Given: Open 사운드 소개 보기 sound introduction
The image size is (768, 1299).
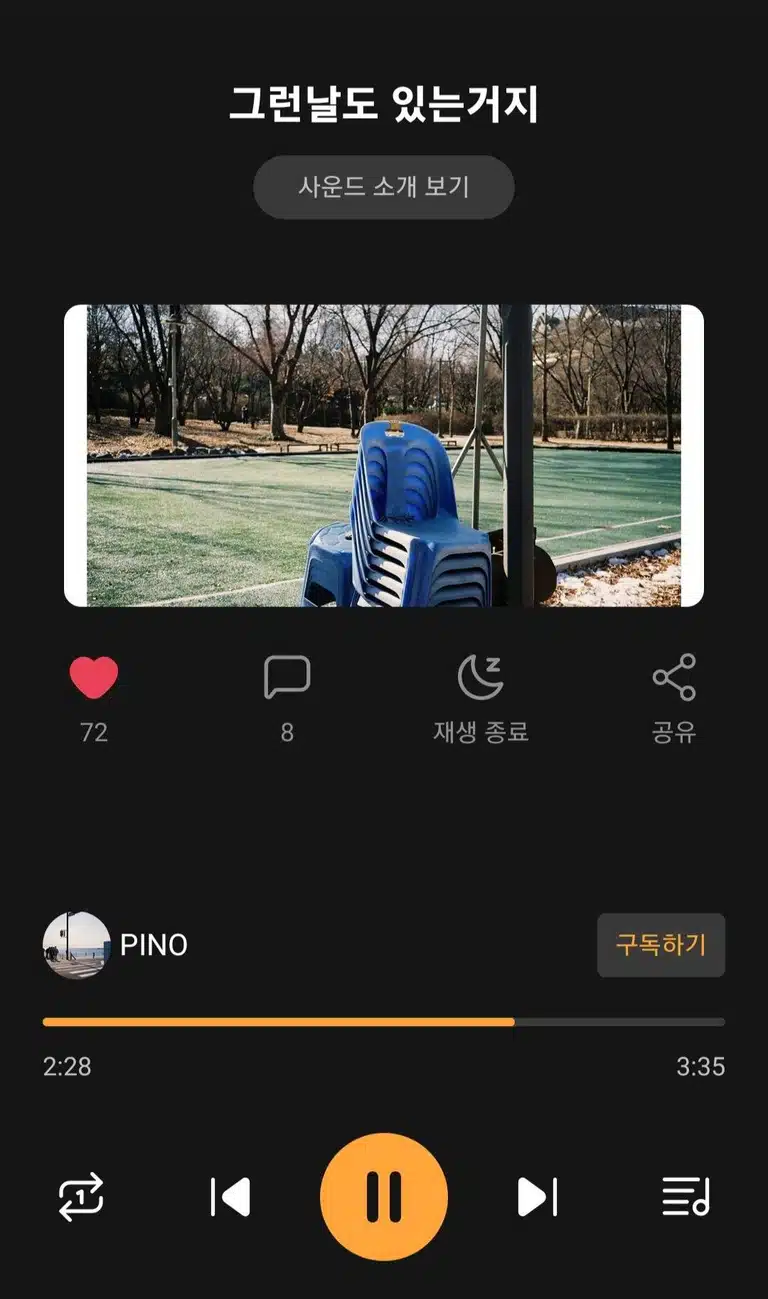Looking at the screenshot, I should pyautogui.click(x=384, y=187).
